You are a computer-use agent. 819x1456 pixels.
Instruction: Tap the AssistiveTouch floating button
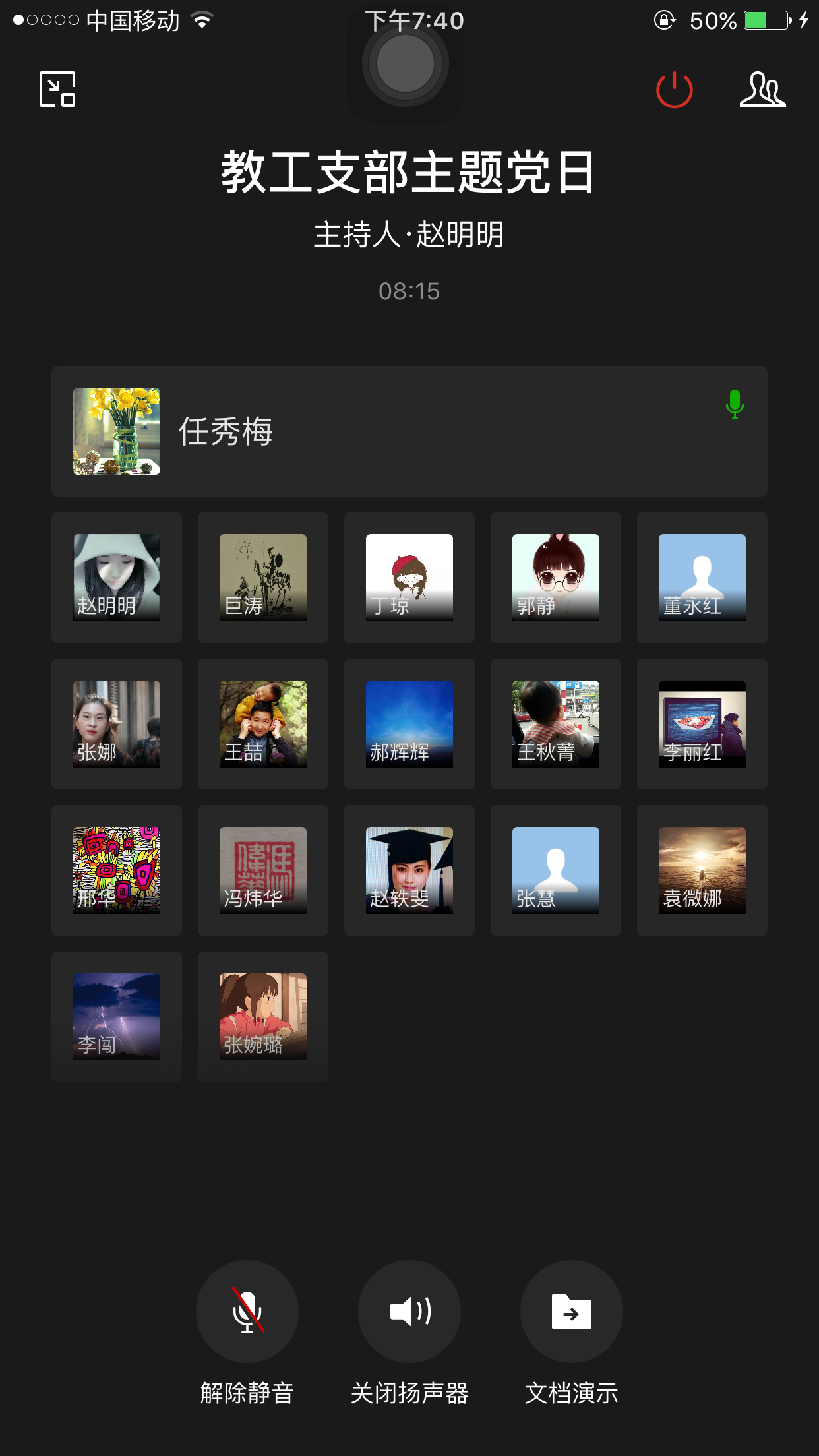click(x=406, y=64)
